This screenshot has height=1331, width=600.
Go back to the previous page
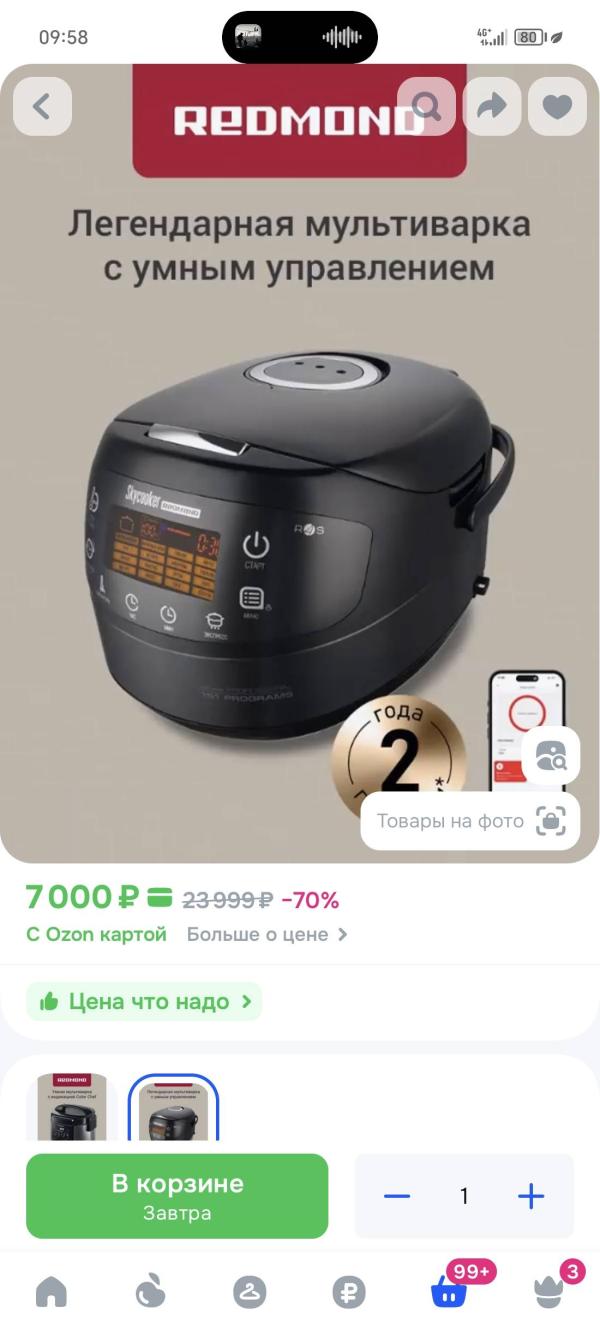pos(42,106)
